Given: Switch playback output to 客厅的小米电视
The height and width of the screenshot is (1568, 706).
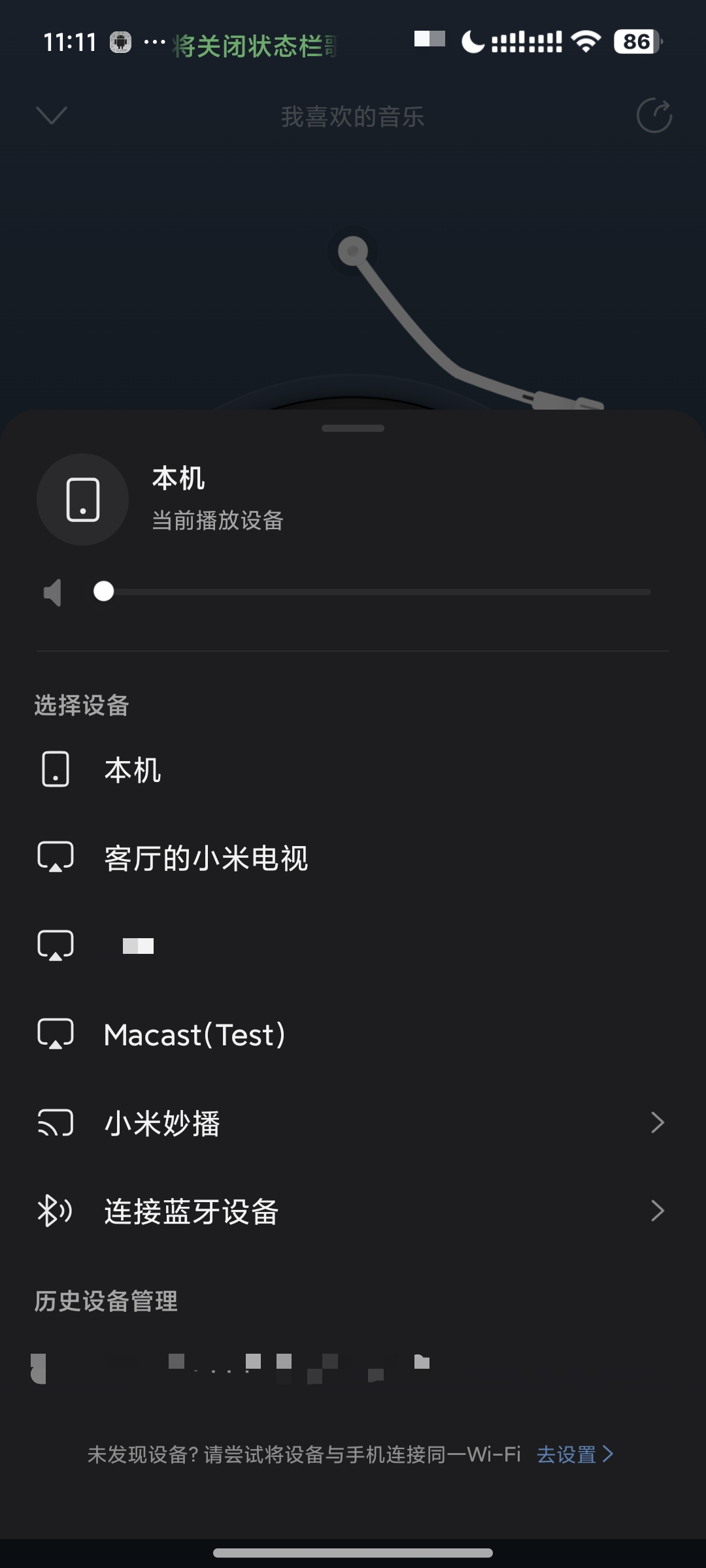Looking at the screenshot, I should (206, 858).
